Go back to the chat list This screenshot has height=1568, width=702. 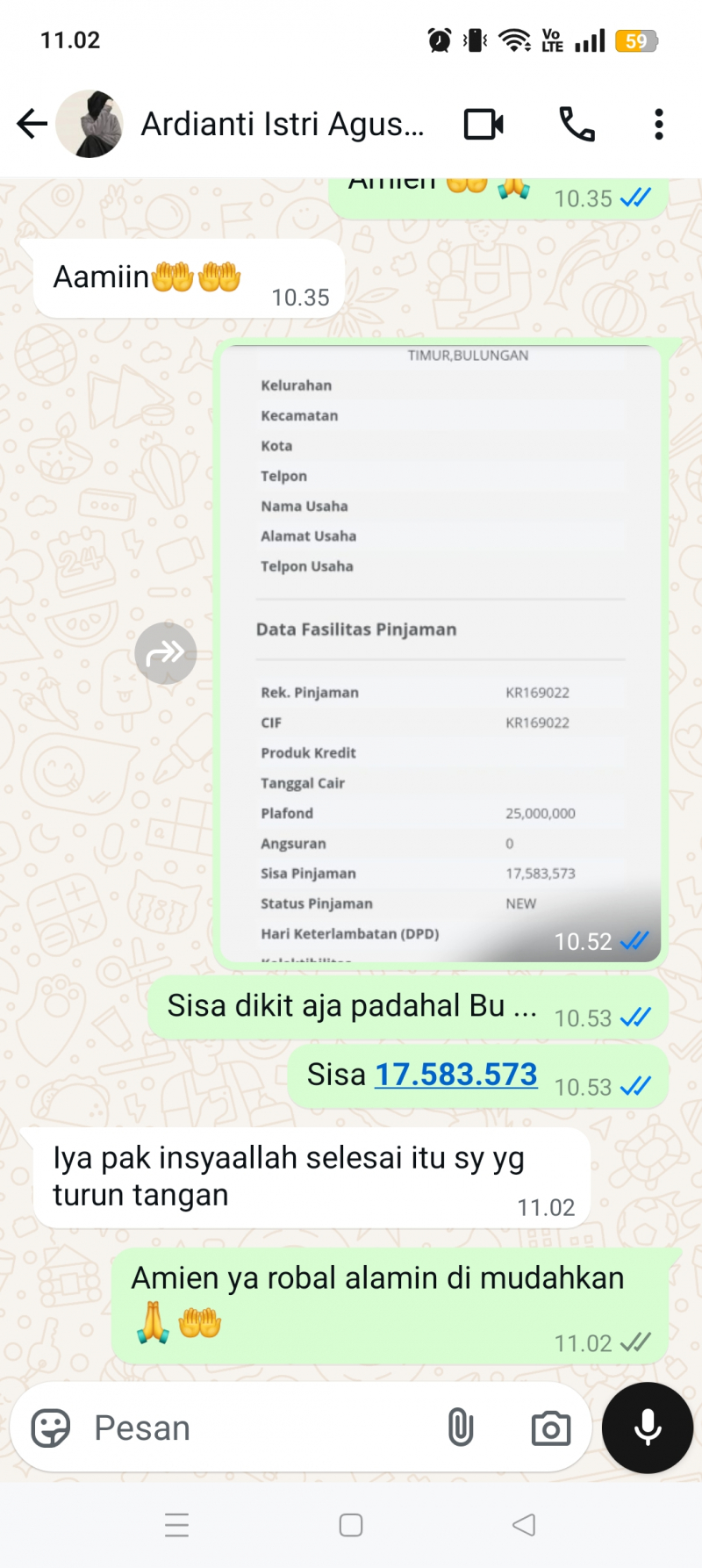click(32, 124)
